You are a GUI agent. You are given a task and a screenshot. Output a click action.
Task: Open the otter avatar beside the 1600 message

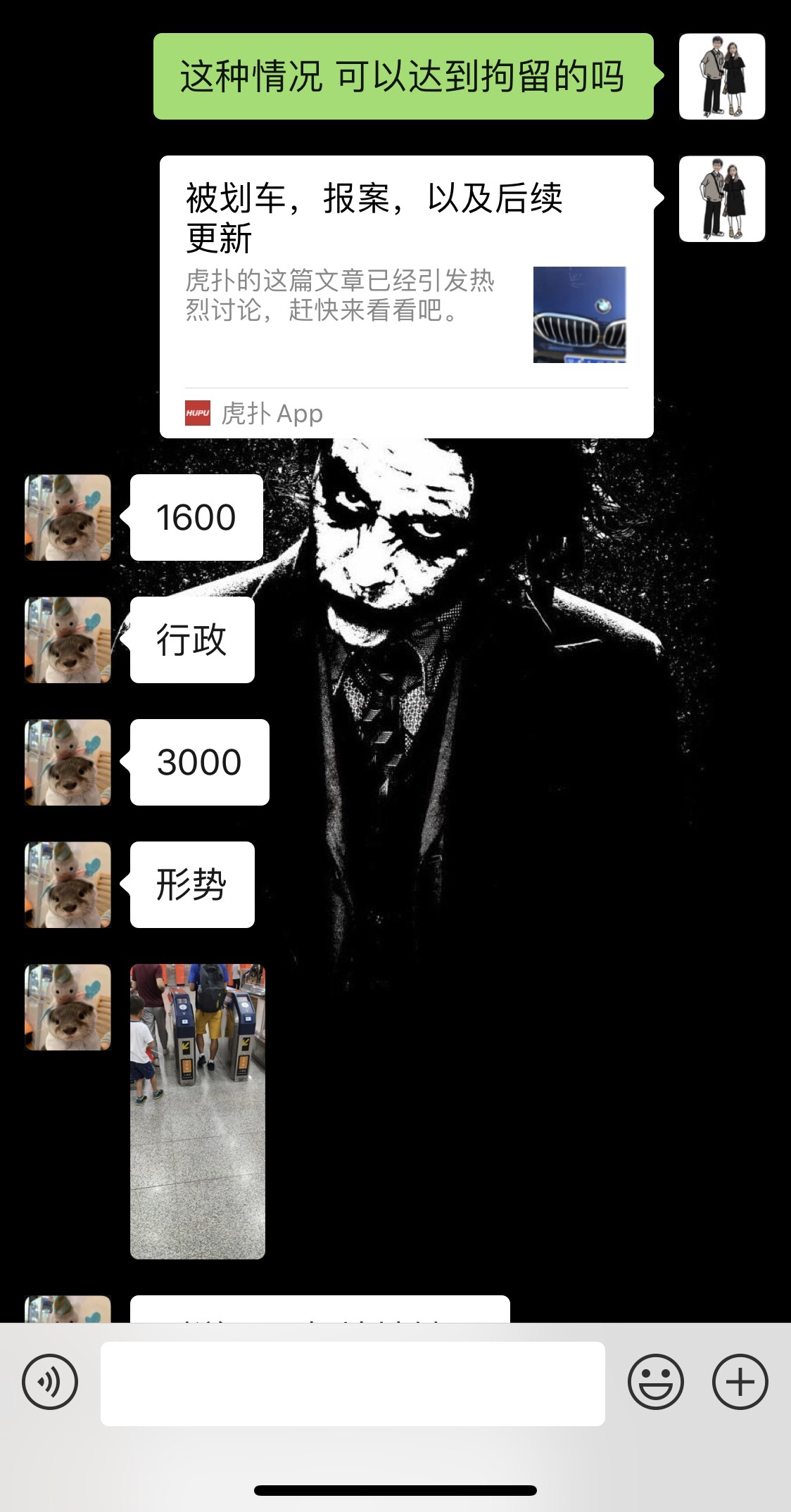point(68,517)
